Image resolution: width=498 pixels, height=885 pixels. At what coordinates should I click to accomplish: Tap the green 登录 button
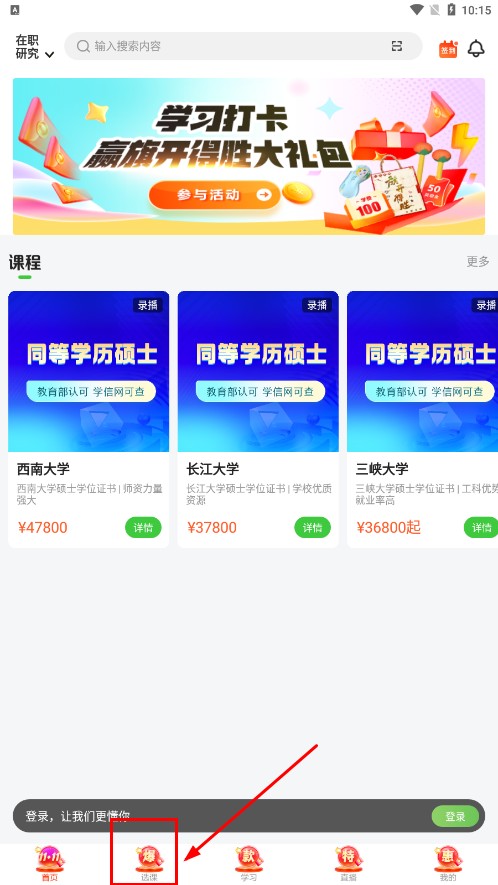455,816
